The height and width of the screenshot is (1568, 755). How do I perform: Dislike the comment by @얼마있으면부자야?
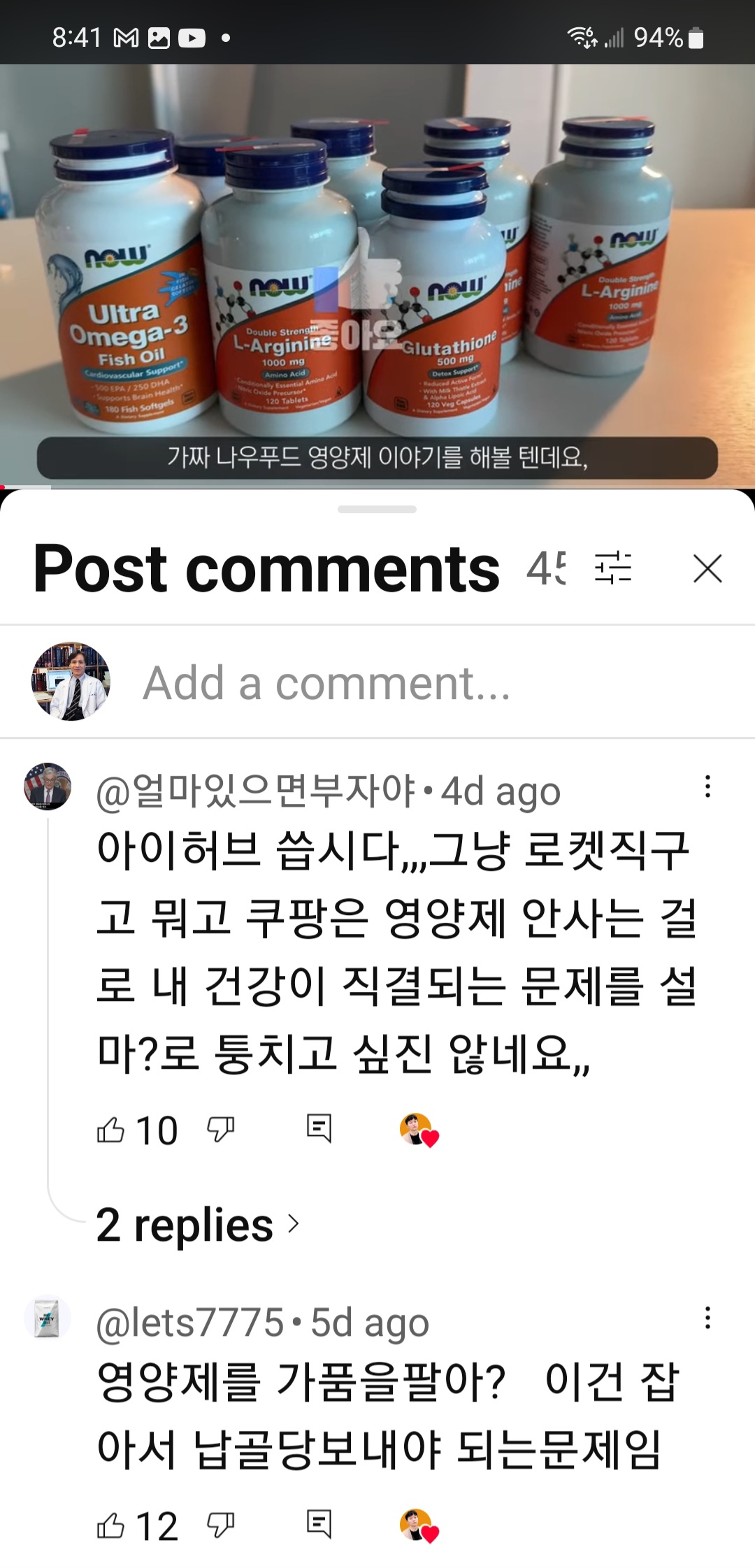220,1129
